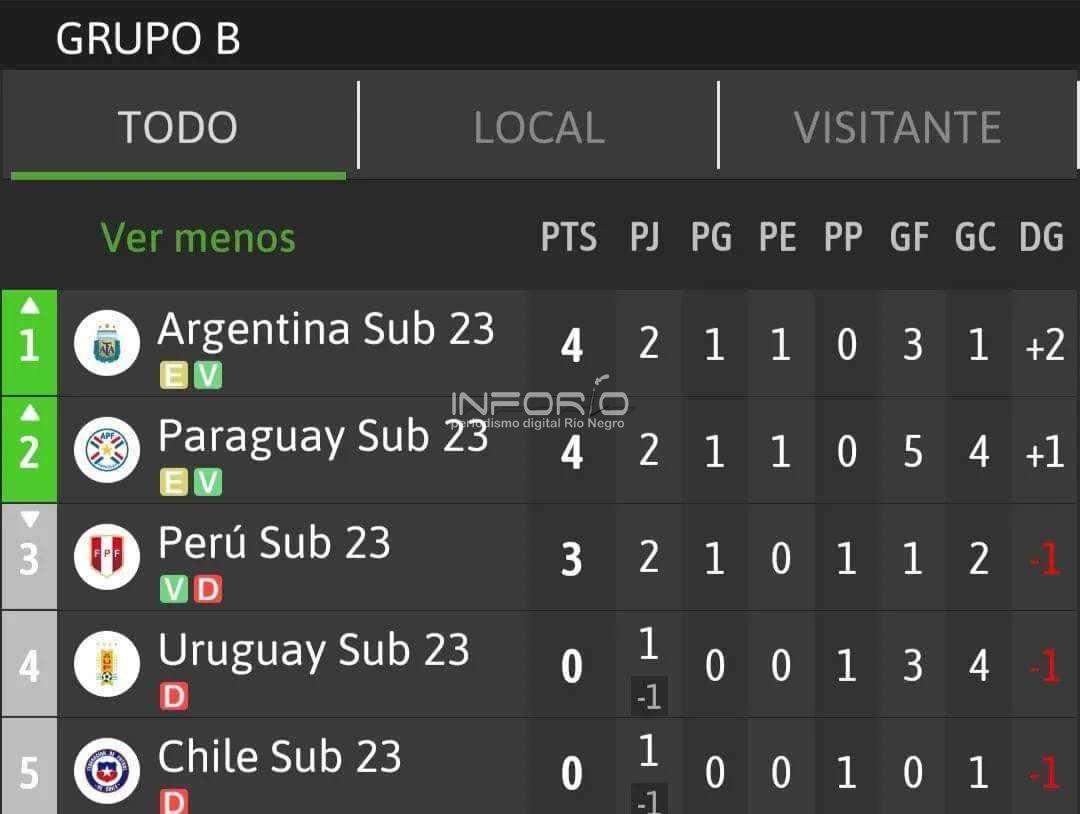View the Chile Sub 23 team row

tap(279, 757)
